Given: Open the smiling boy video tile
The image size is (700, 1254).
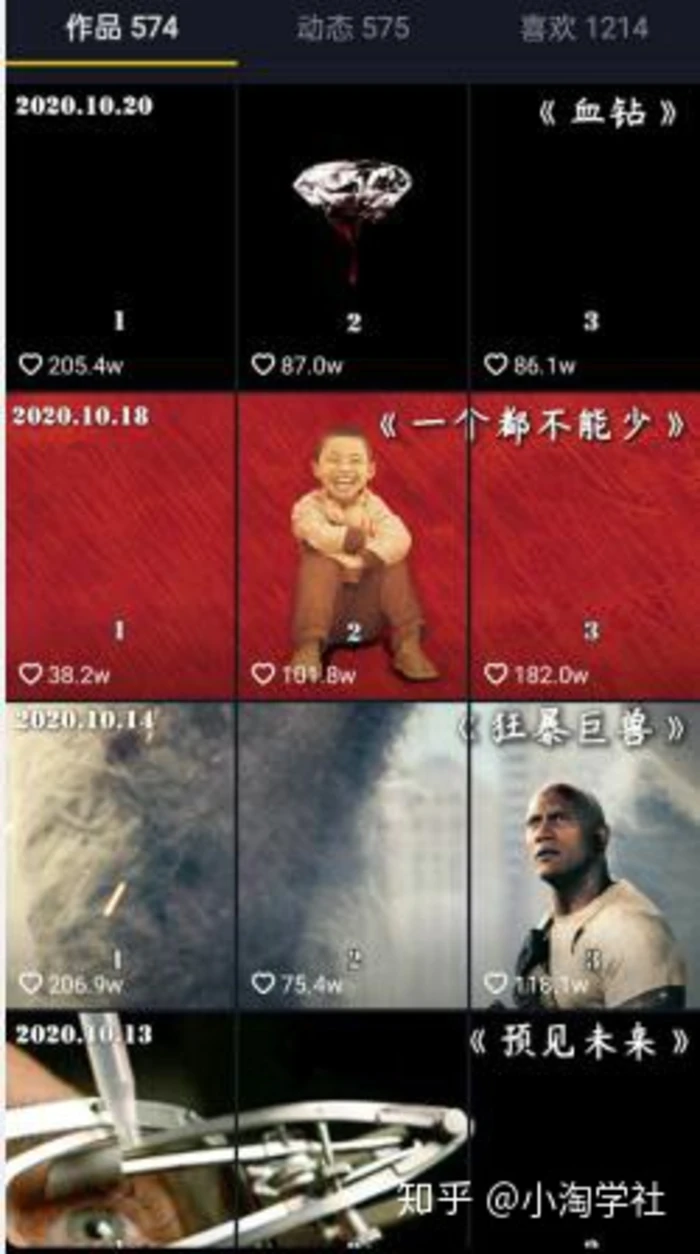Looking at the screenshot, I should point(352,545).
